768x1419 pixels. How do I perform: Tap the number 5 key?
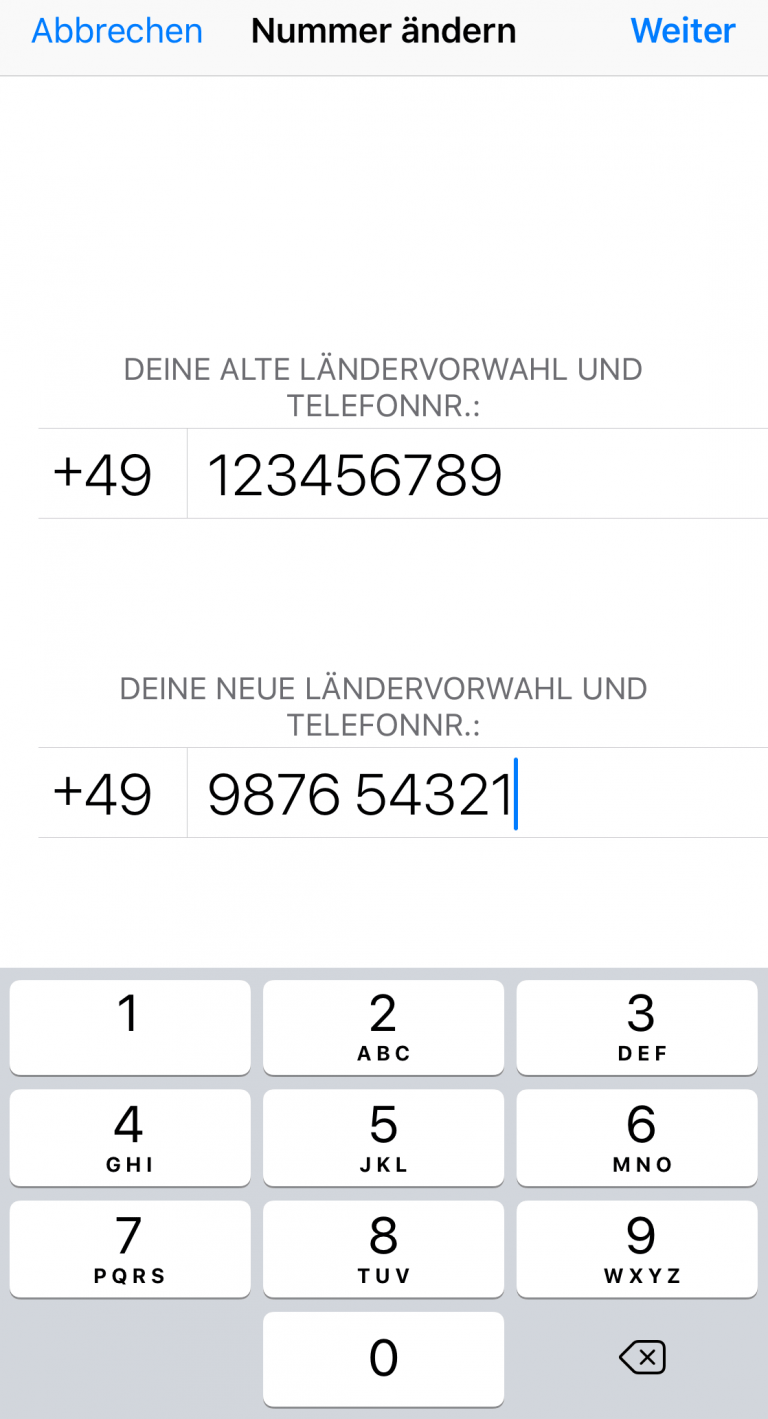click(x=383, y=1138)
